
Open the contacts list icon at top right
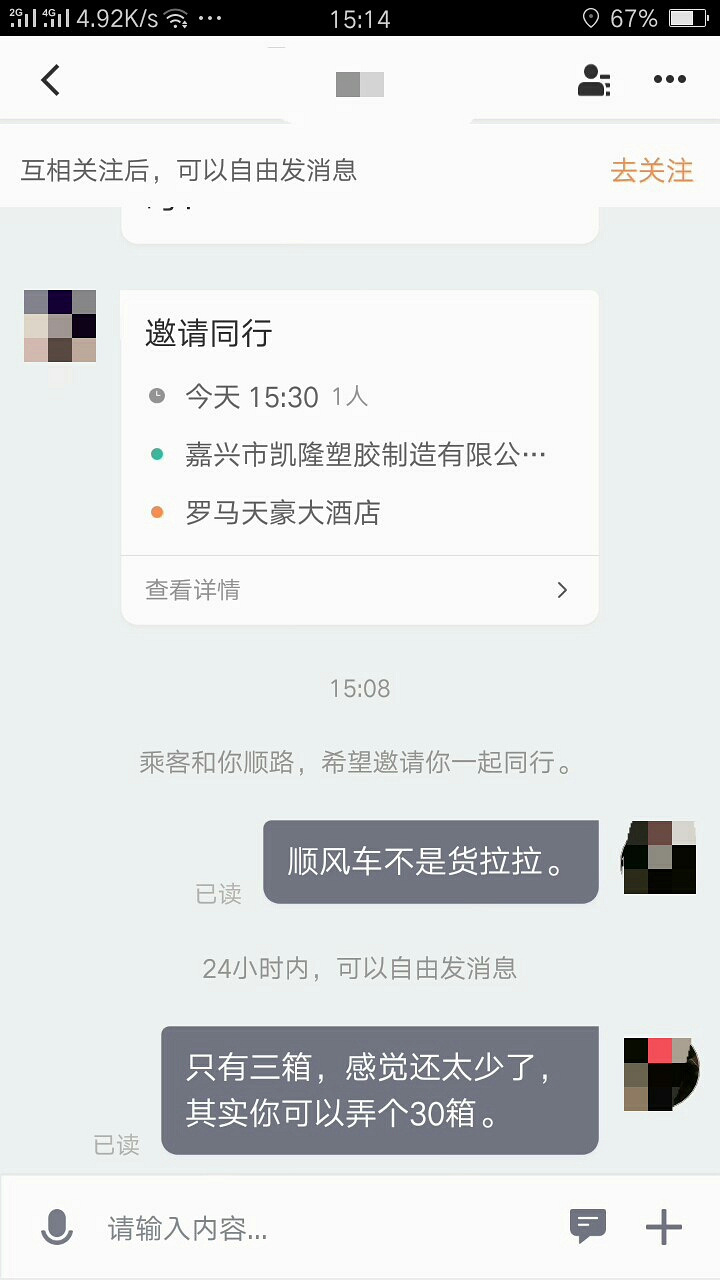594,79
